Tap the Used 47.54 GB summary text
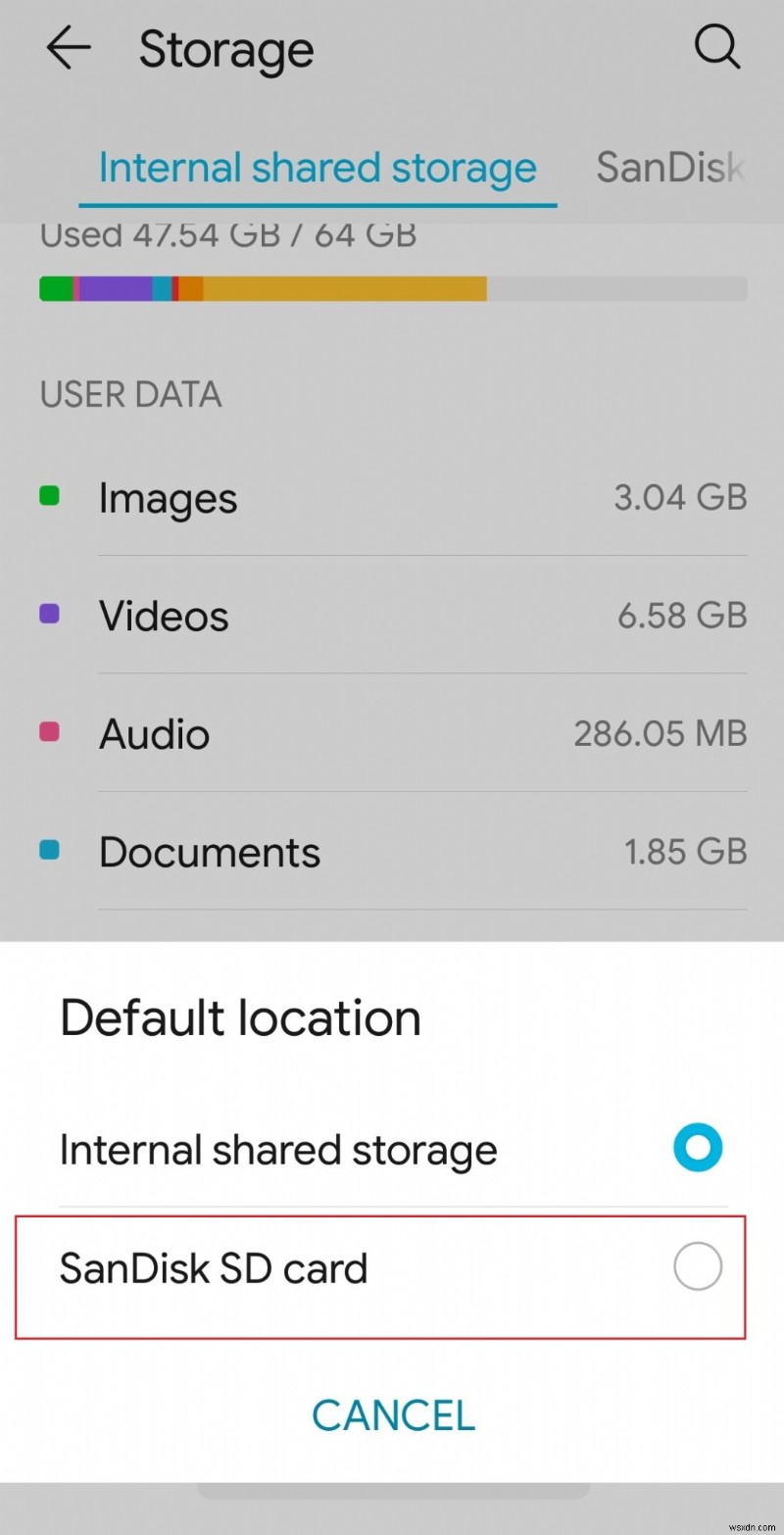The width and height of the screenshot is (784, 1535). [x=227, y=233]
